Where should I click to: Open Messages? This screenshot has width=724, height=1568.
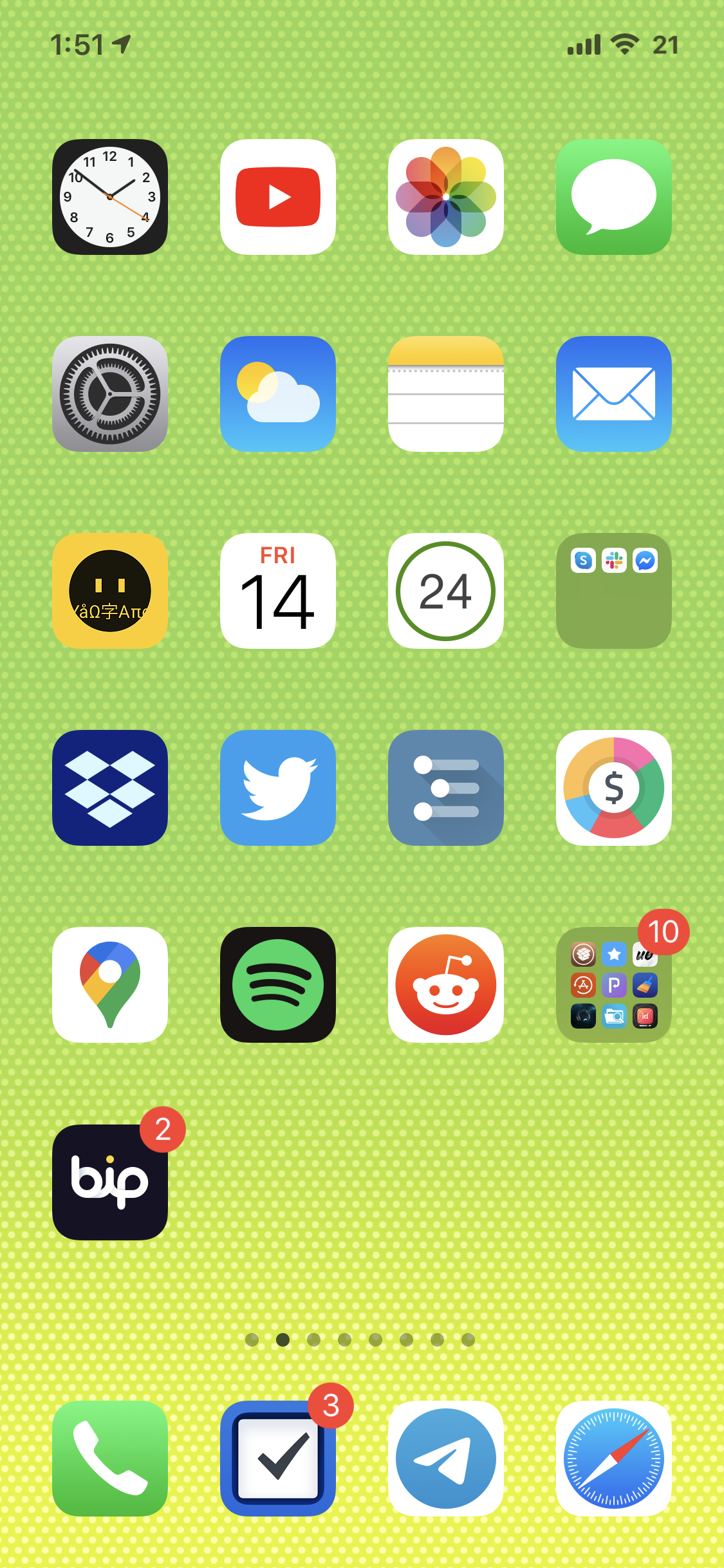pos(614,197)
